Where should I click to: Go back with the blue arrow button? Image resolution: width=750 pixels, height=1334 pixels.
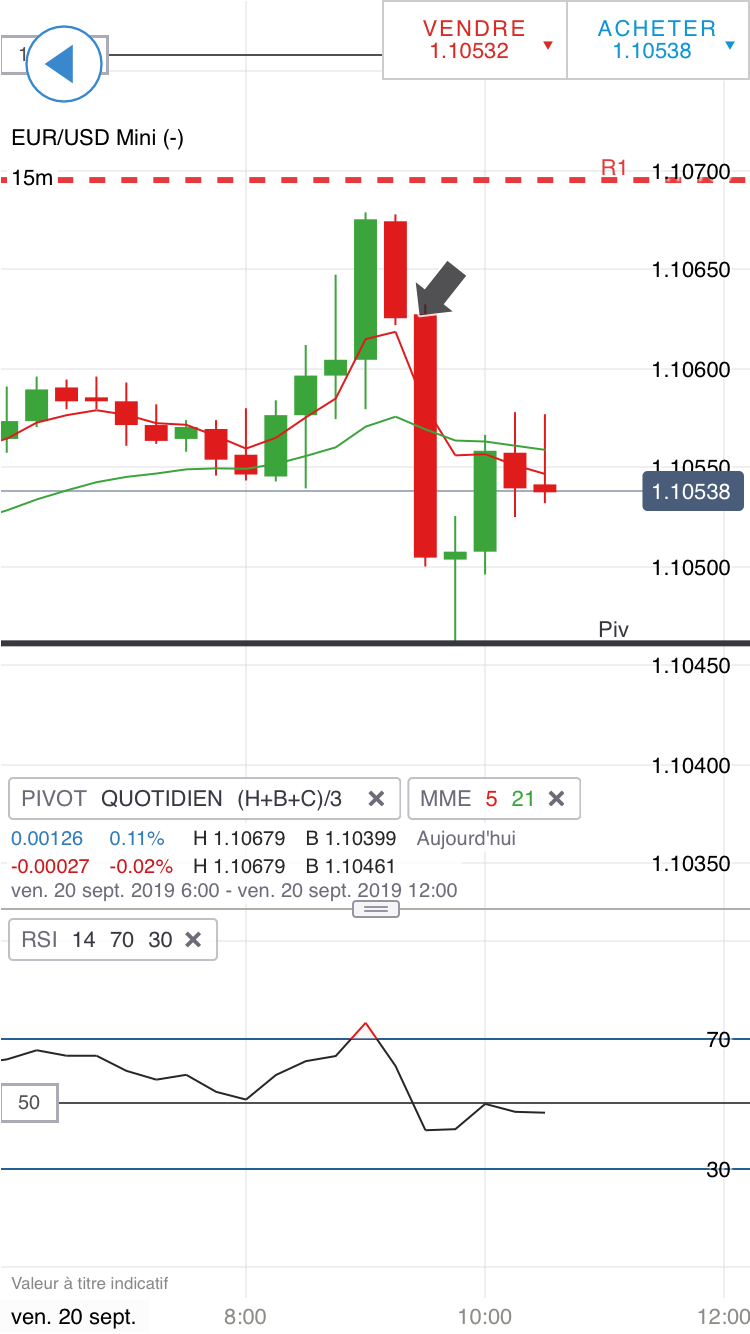pos(63,65)
